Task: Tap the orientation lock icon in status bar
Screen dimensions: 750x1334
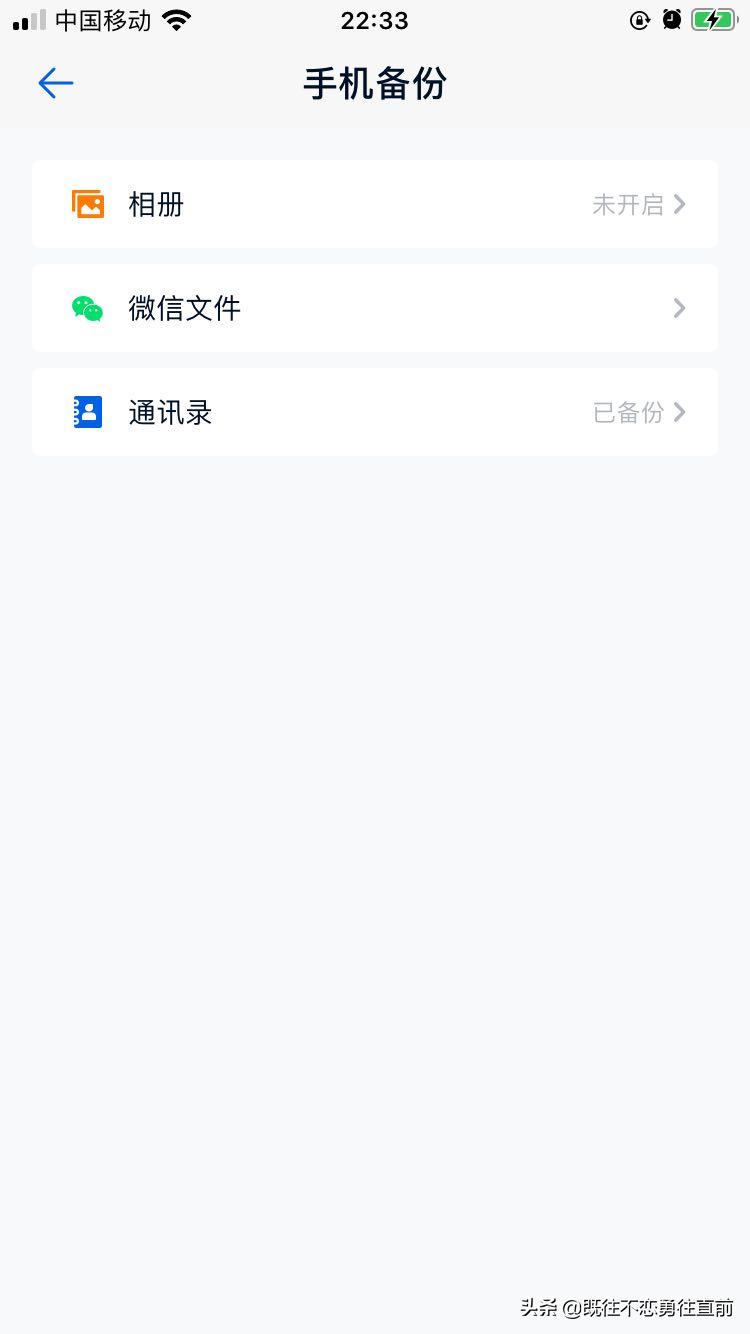Action: (640, 19)
